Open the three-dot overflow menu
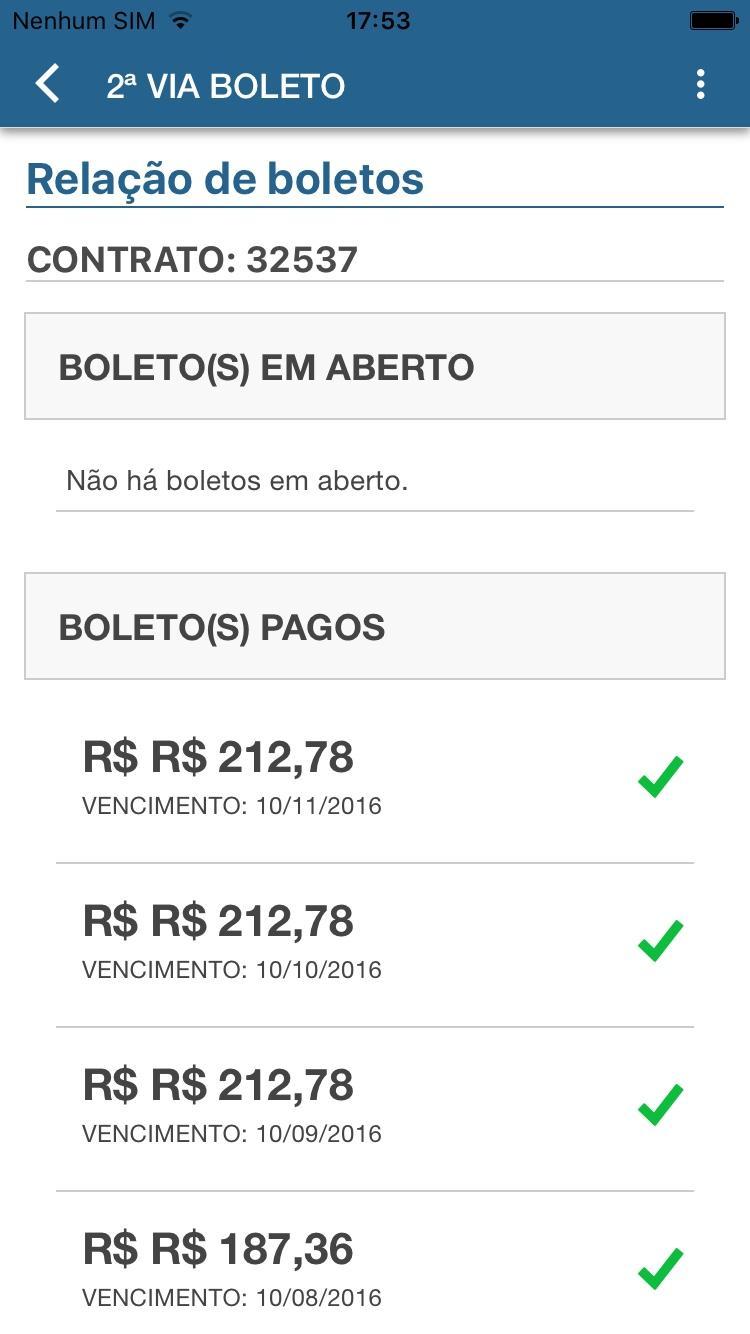Image resolution: width=750 pixels, height=1334 pixels. [x=700, y=85]
